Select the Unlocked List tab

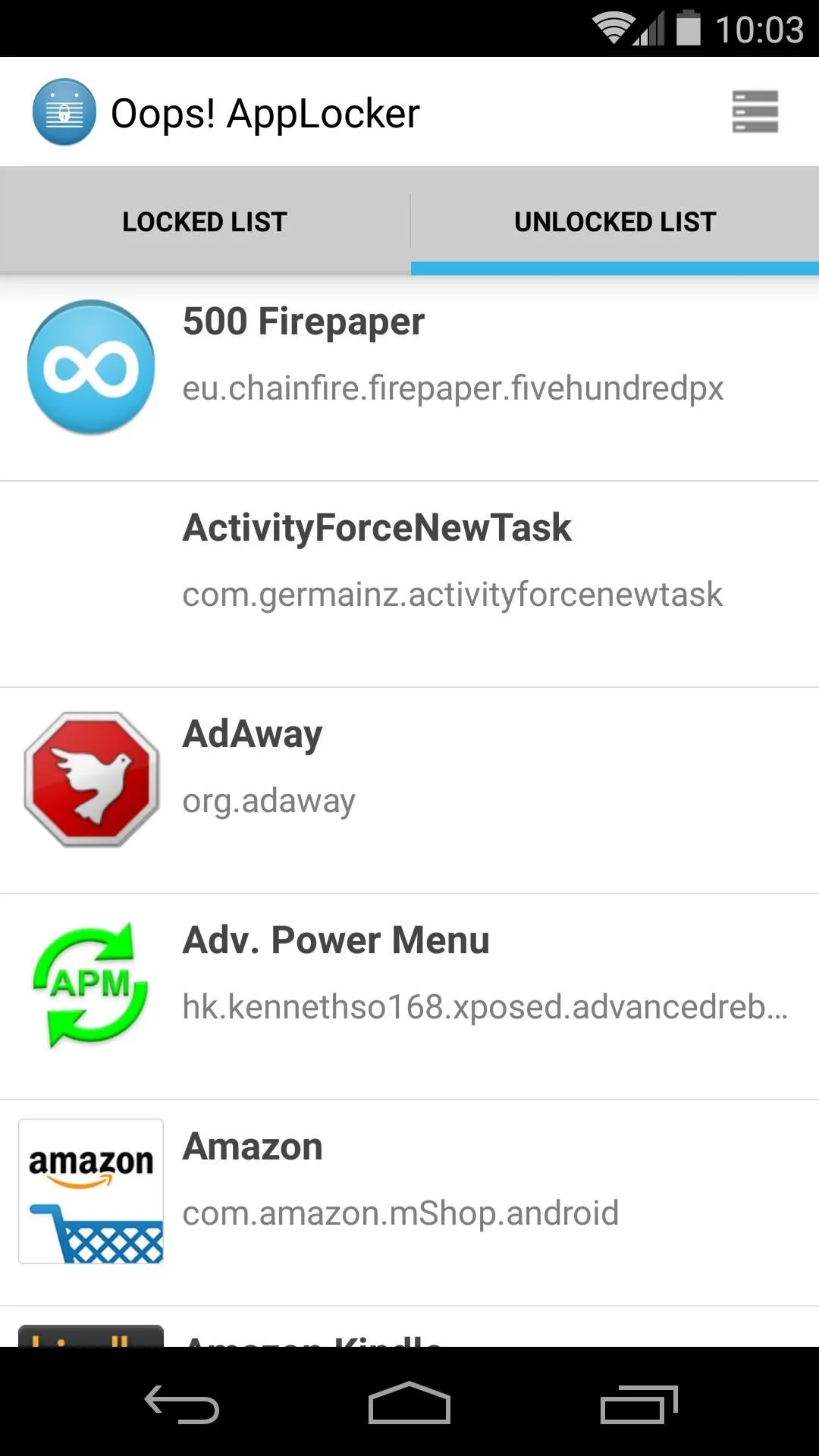615,221
